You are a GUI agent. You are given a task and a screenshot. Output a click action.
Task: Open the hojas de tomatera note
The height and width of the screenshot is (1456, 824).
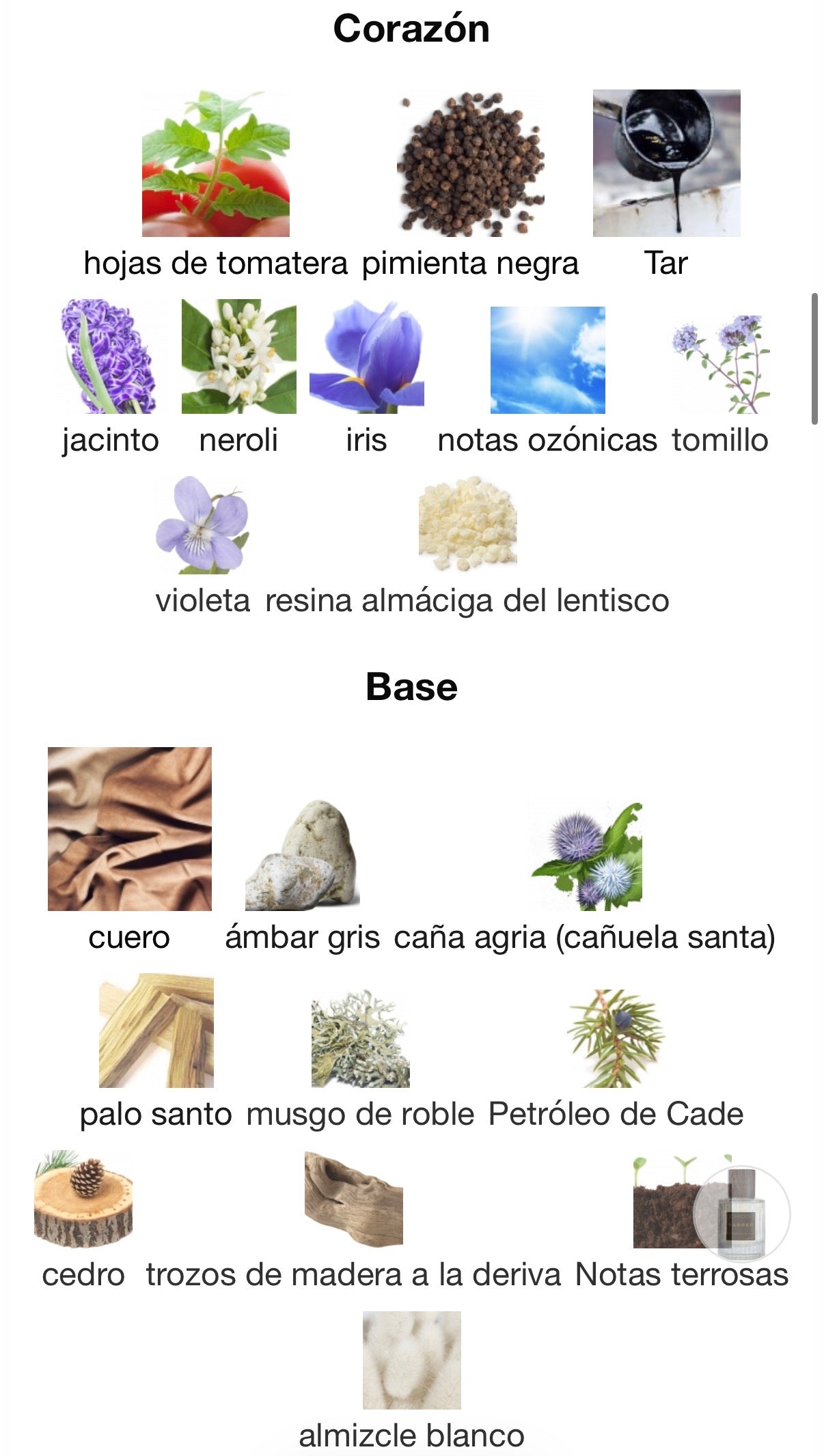(215, 164)
